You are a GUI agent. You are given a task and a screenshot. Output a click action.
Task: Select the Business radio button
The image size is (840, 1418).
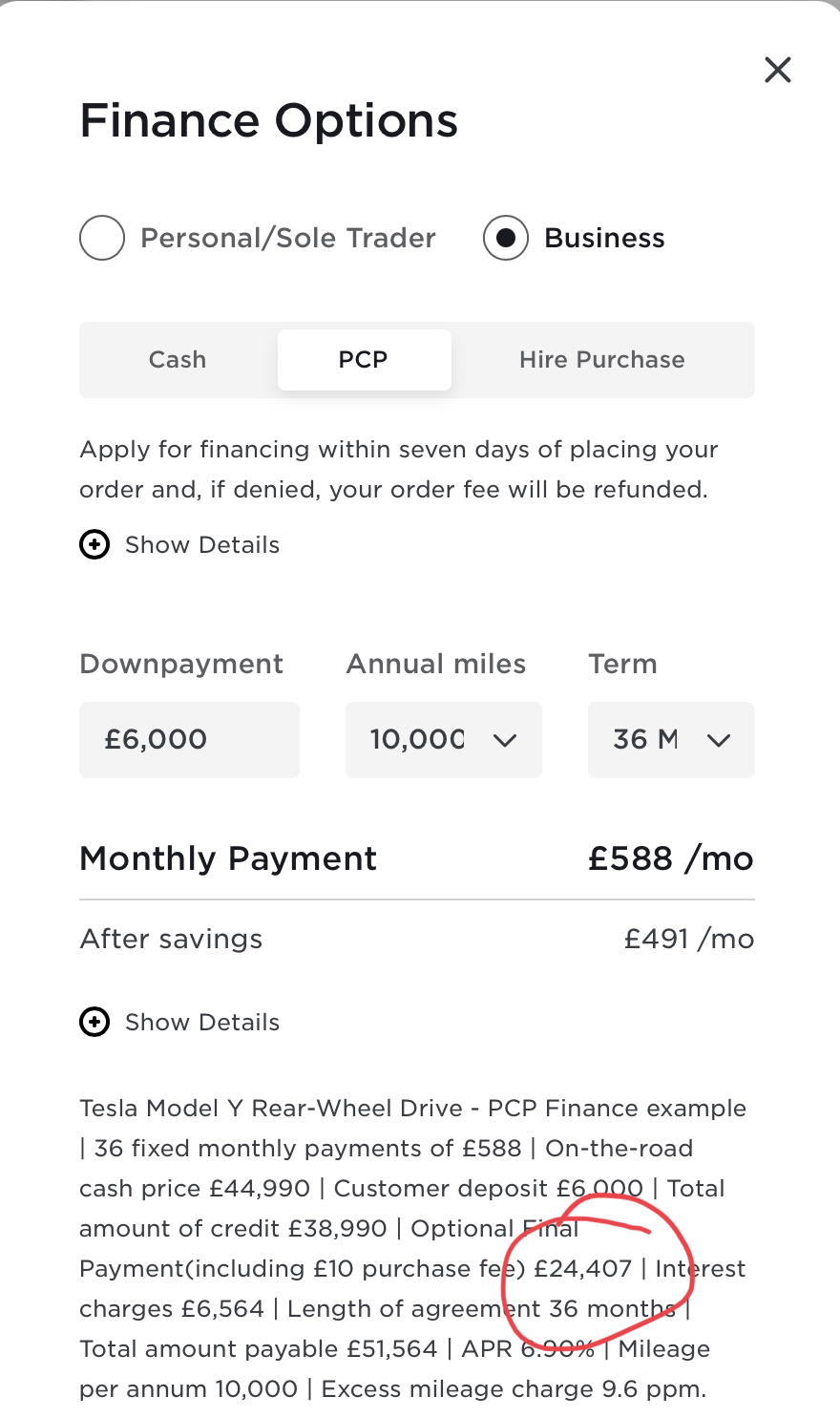[x=506, y=238]
